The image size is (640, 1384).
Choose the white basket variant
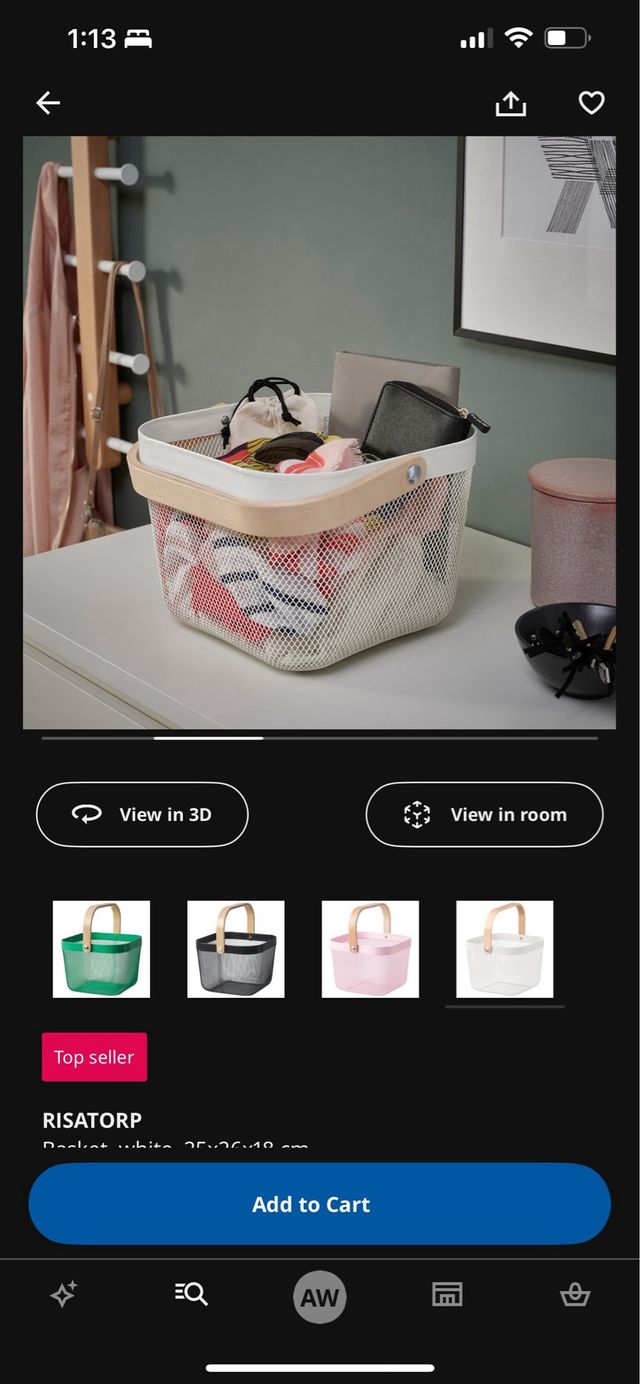pos(505,949)
